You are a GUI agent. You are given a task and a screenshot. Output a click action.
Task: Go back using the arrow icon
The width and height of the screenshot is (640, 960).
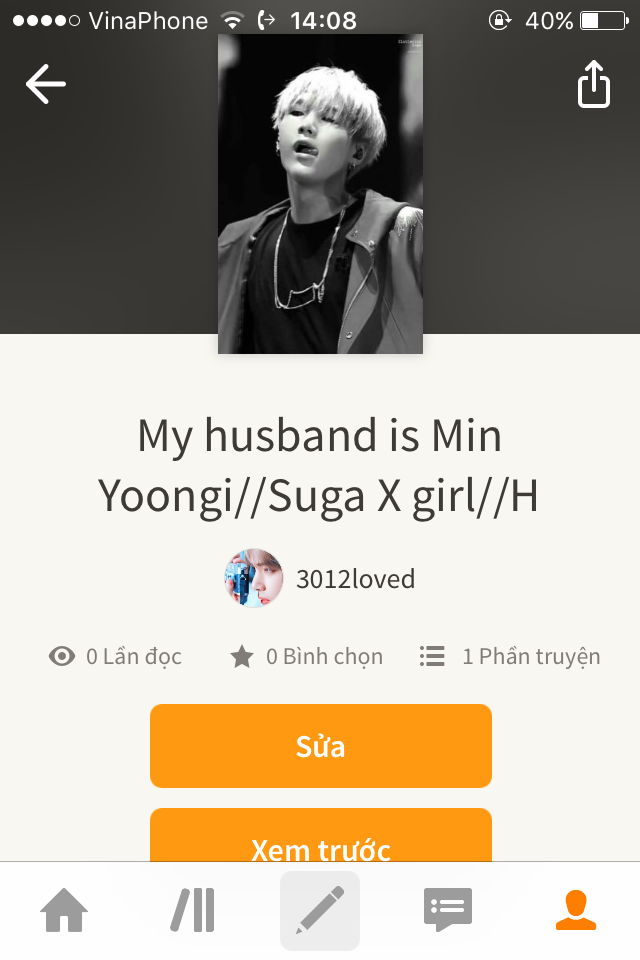point(45,85)
